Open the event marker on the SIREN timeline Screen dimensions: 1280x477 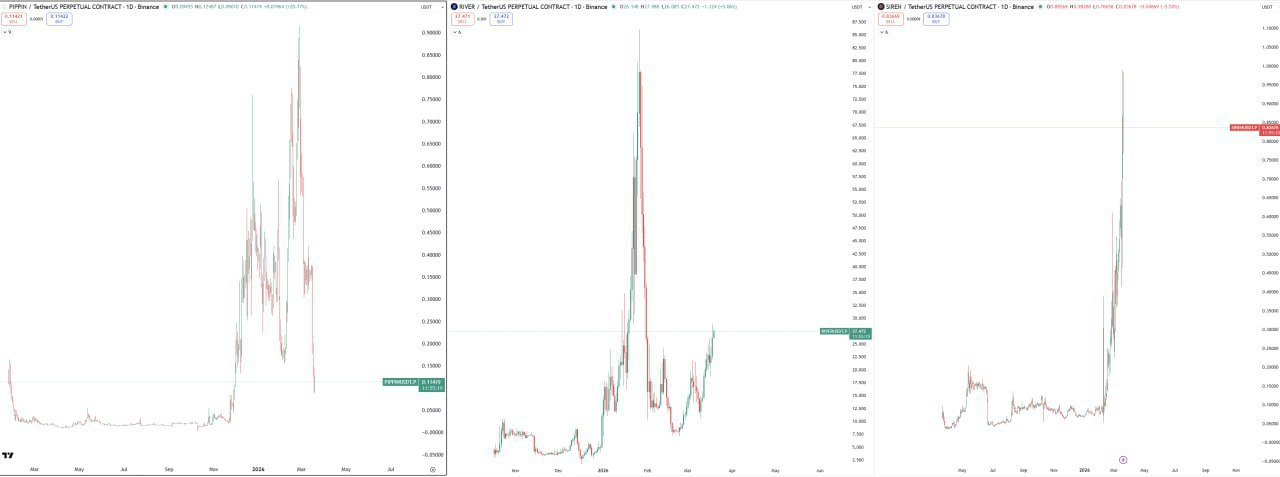[x=1123, y=460]
